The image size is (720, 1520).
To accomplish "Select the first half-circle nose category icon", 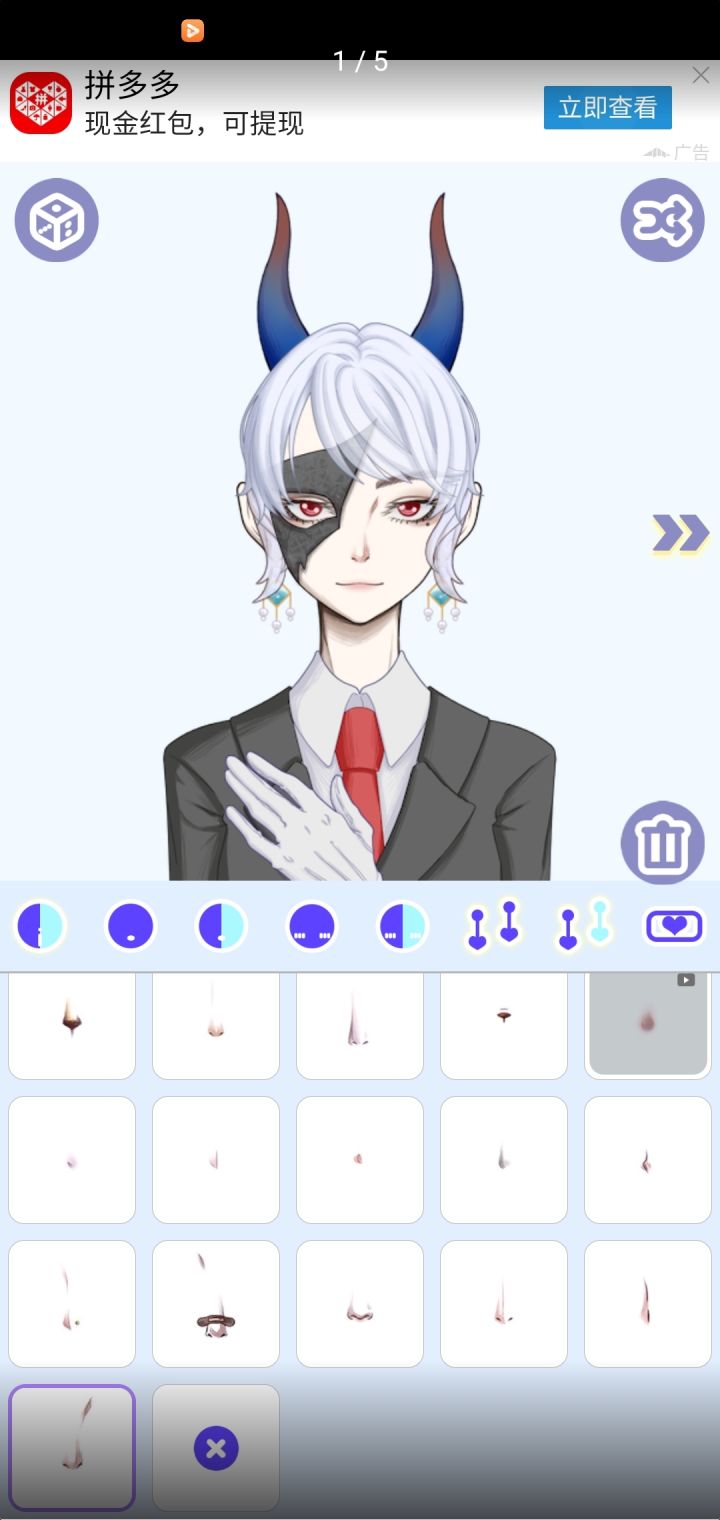I will tap(40, 926).
